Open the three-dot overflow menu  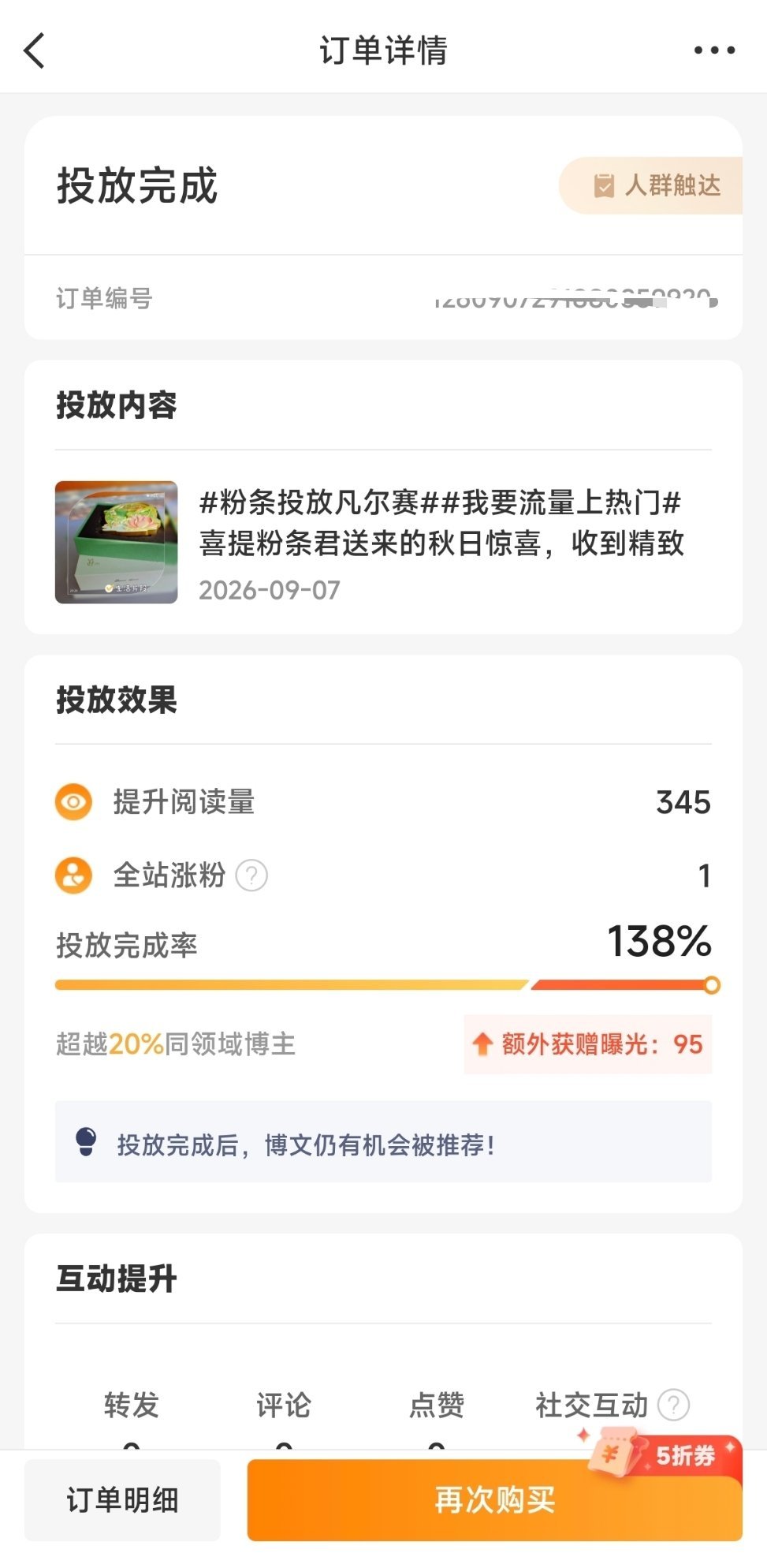(x=714, y=50)
